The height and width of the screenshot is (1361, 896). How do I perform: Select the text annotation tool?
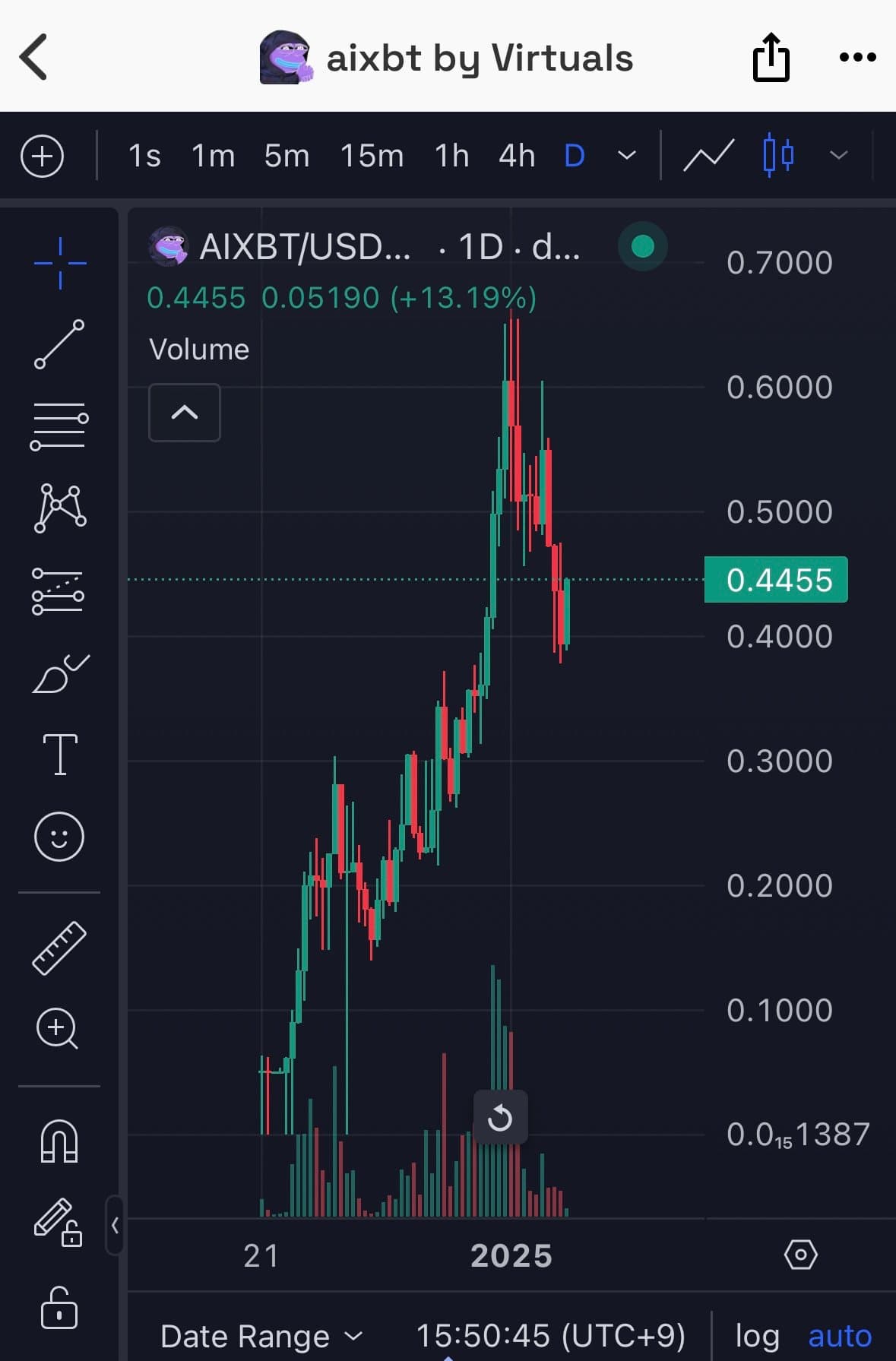tap(60, 754)
